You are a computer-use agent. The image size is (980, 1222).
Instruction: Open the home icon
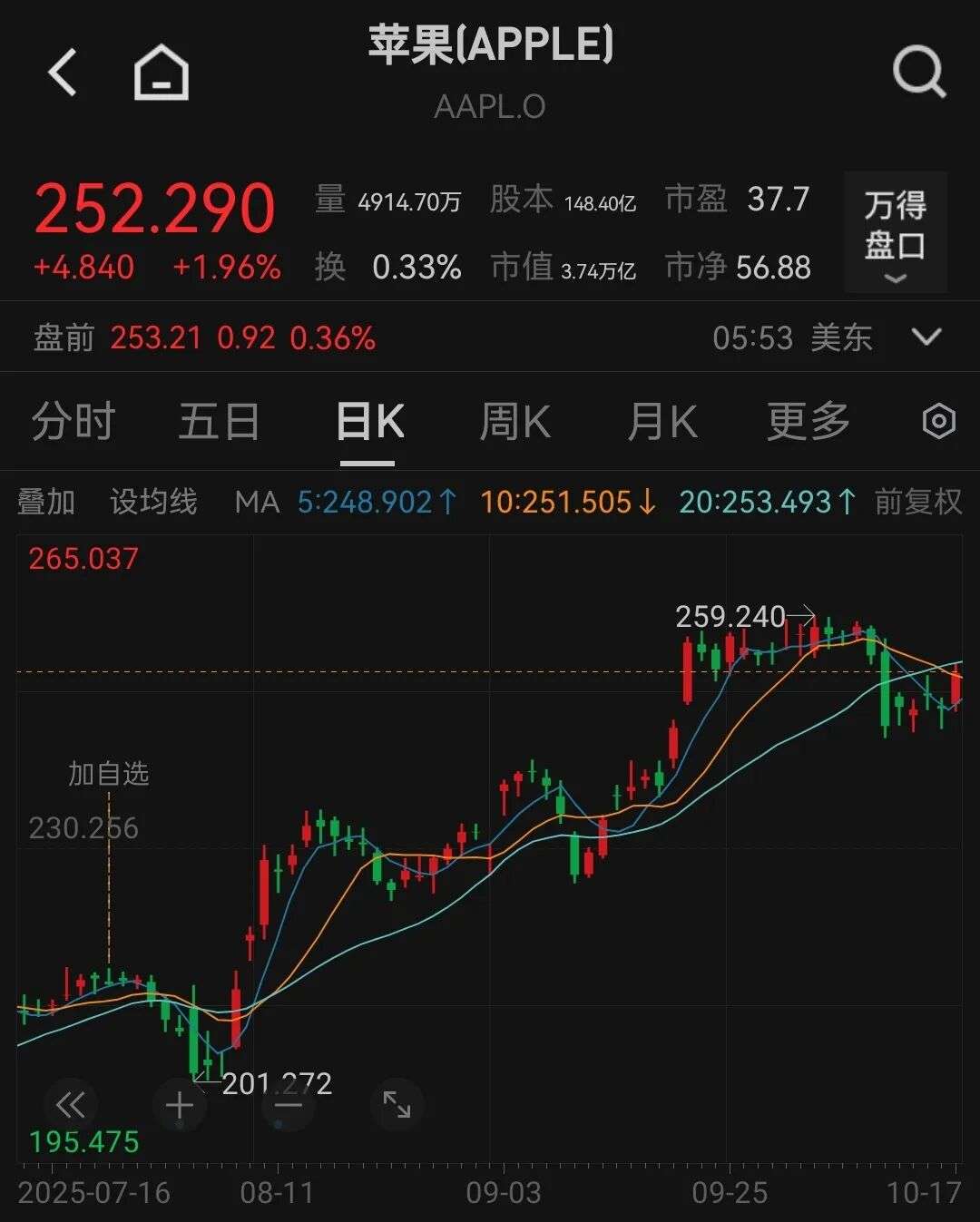tap(162, 73)
